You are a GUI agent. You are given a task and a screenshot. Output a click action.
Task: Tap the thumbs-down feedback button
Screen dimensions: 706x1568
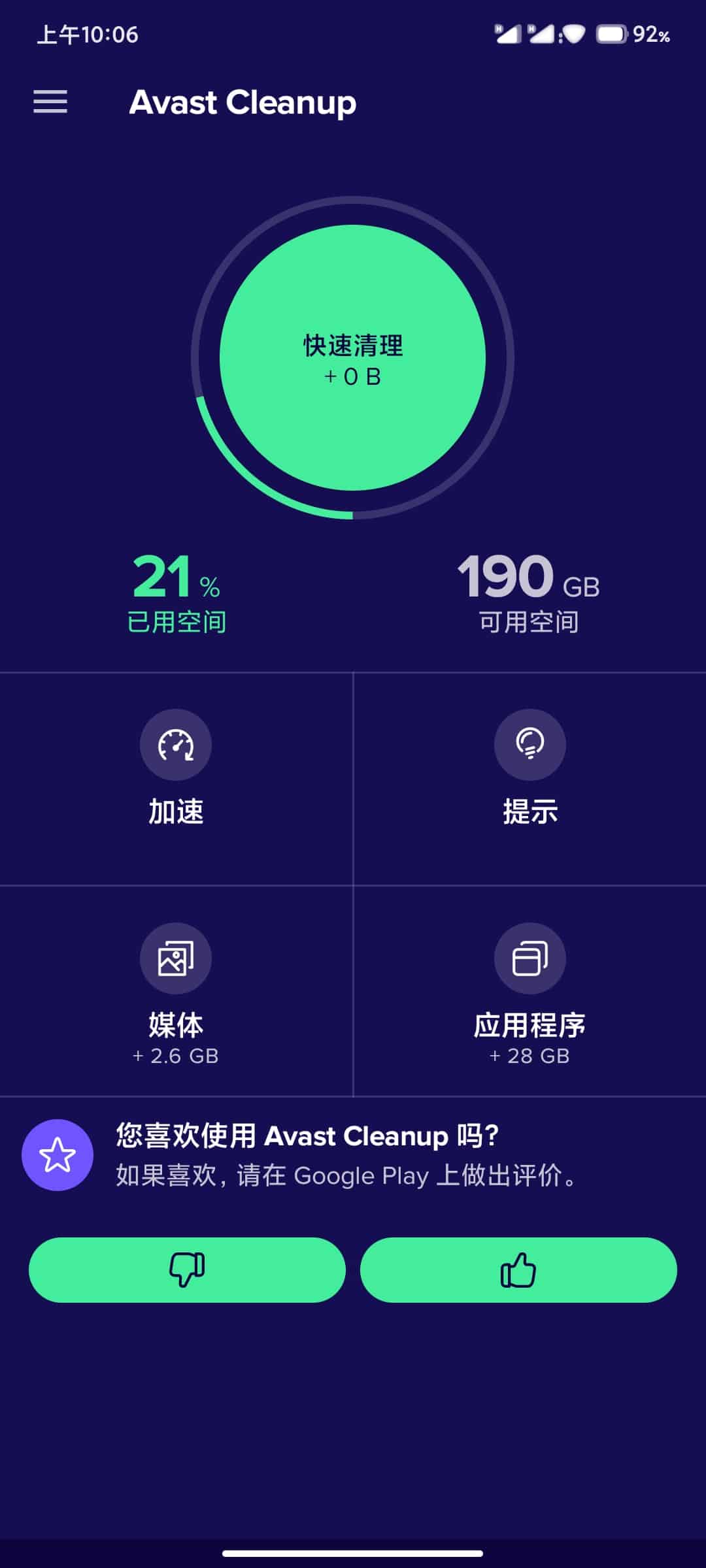click(x=187, y=1269)
